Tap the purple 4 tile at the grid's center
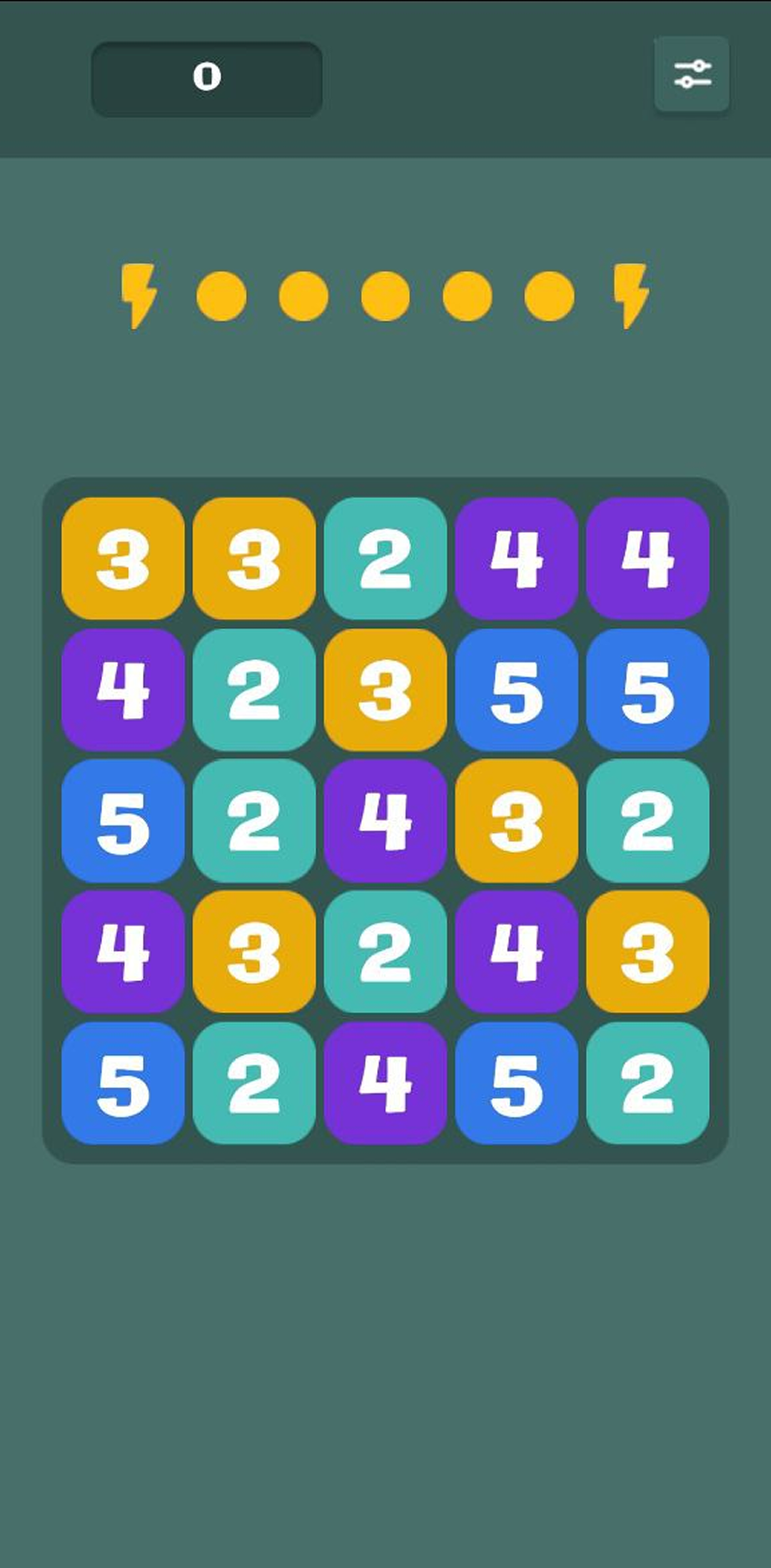This screenshot has width=771, height=1568. [385, 821]
